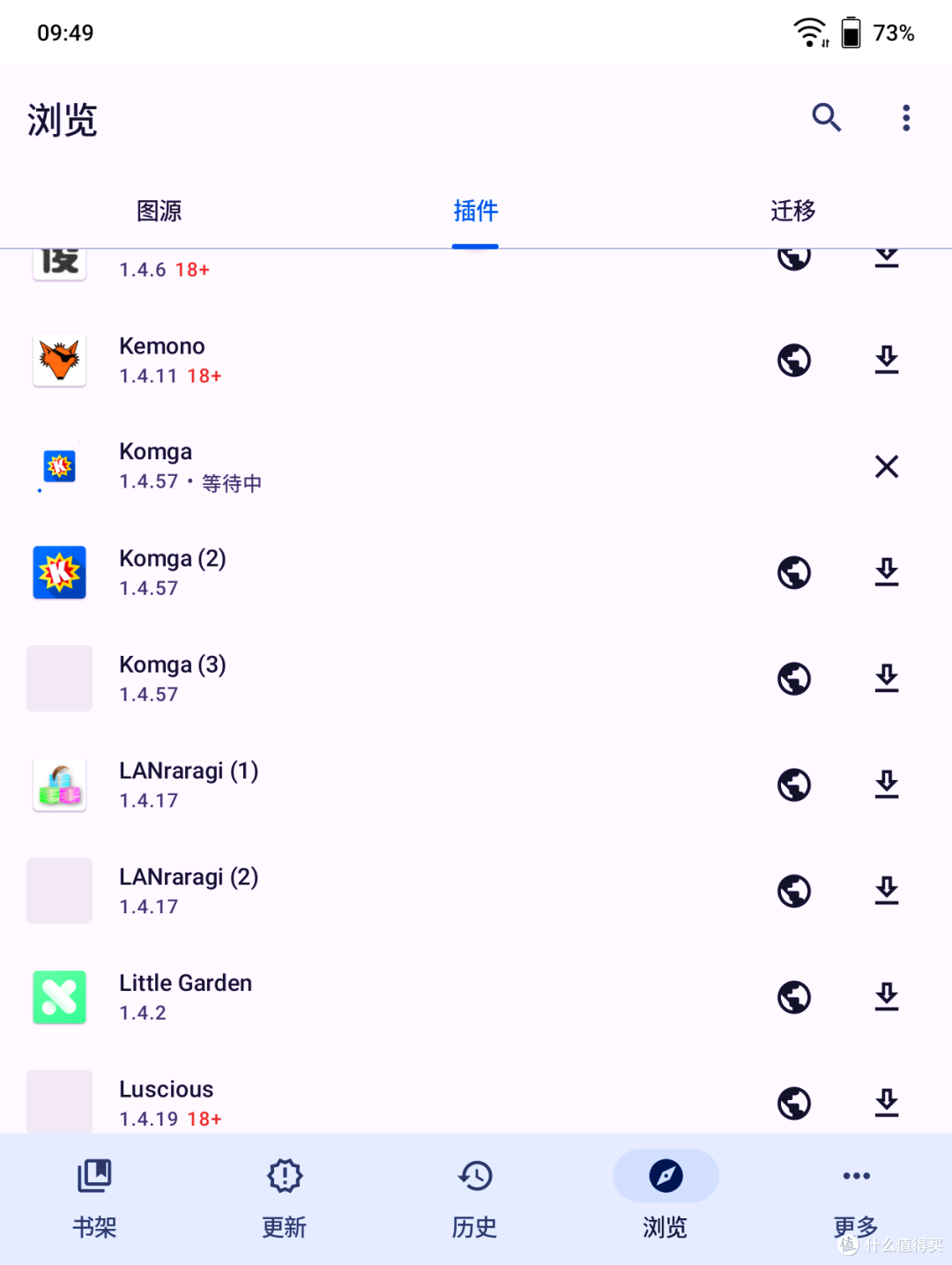The height and width of the screenshot is (1265, 952).
Task: Download the Little Garden extension
Action: point(886,997)
